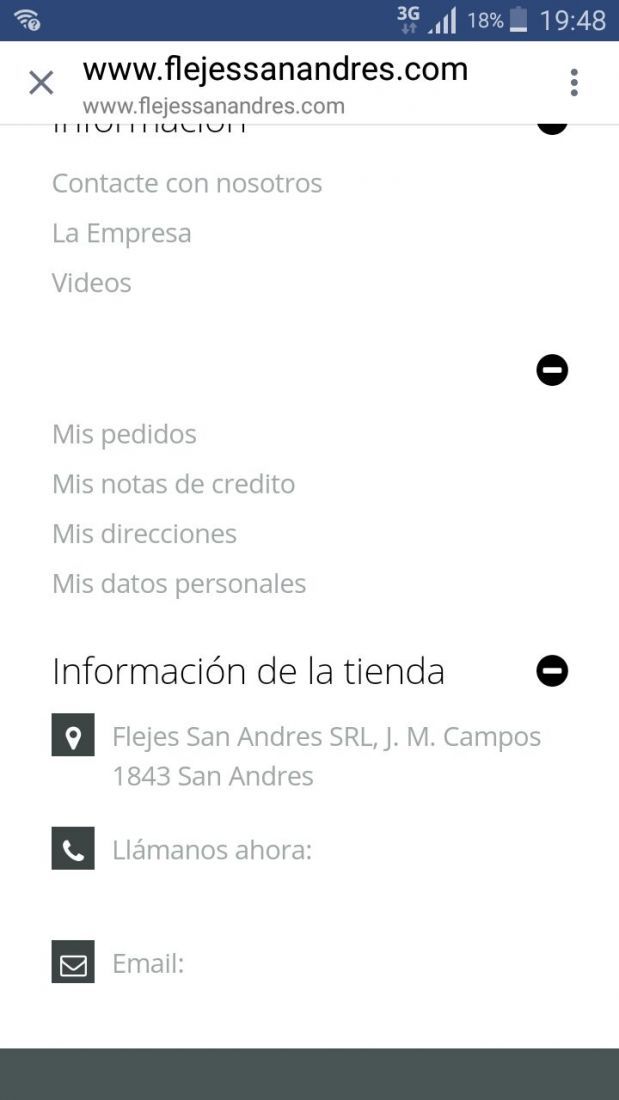
Task: Open the browser overflow menu
Action: point(574,83)
